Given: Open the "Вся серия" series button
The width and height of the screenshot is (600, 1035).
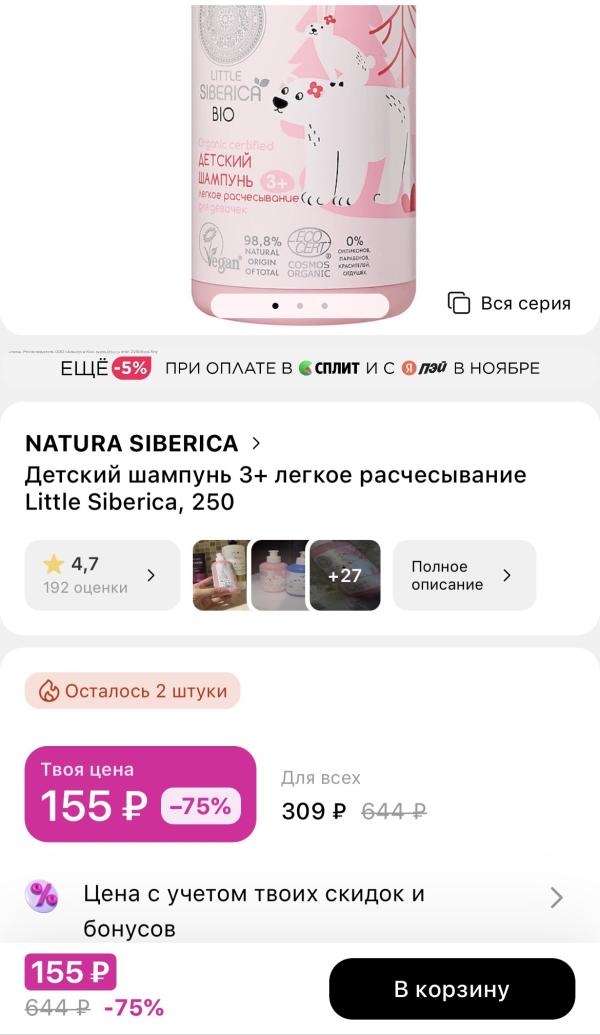Looking at the screenshot, I should coord(510,303).
